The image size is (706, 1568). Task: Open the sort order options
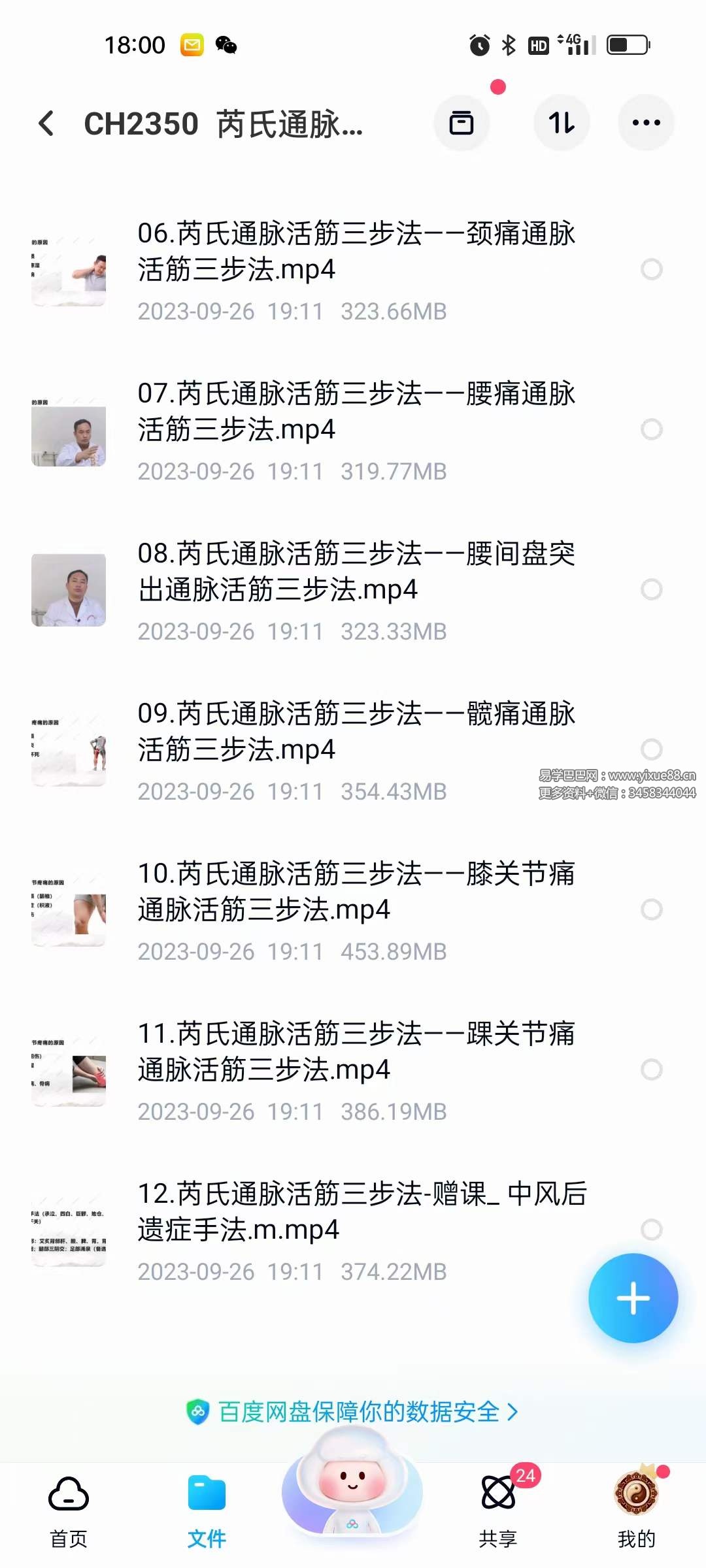(562, 122)
